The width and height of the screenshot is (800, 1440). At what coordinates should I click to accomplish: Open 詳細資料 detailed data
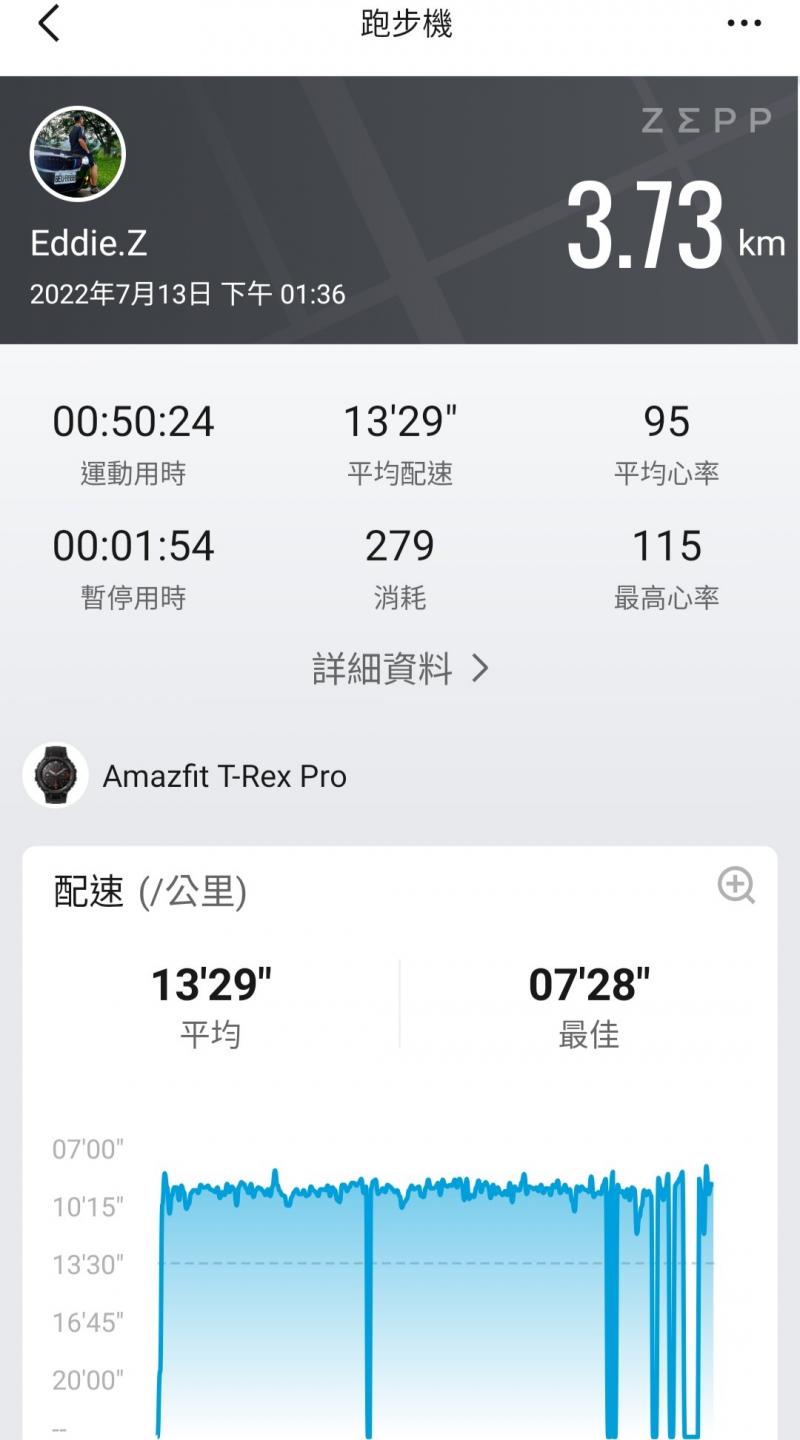[x=400, y=668]
